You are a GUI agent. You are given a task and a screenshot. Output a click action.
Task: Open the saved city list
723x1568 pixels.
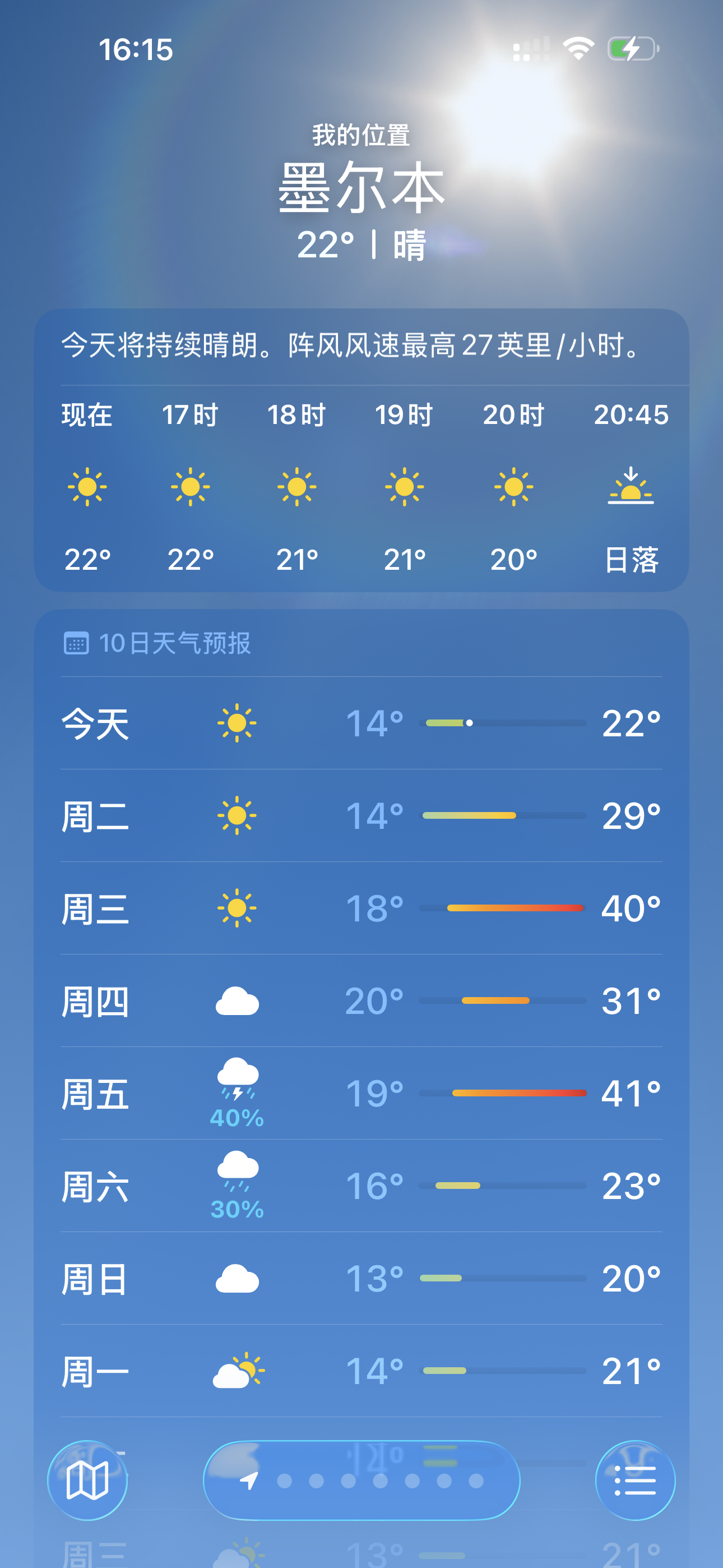pyautogui.click(x=635, y=1480)
